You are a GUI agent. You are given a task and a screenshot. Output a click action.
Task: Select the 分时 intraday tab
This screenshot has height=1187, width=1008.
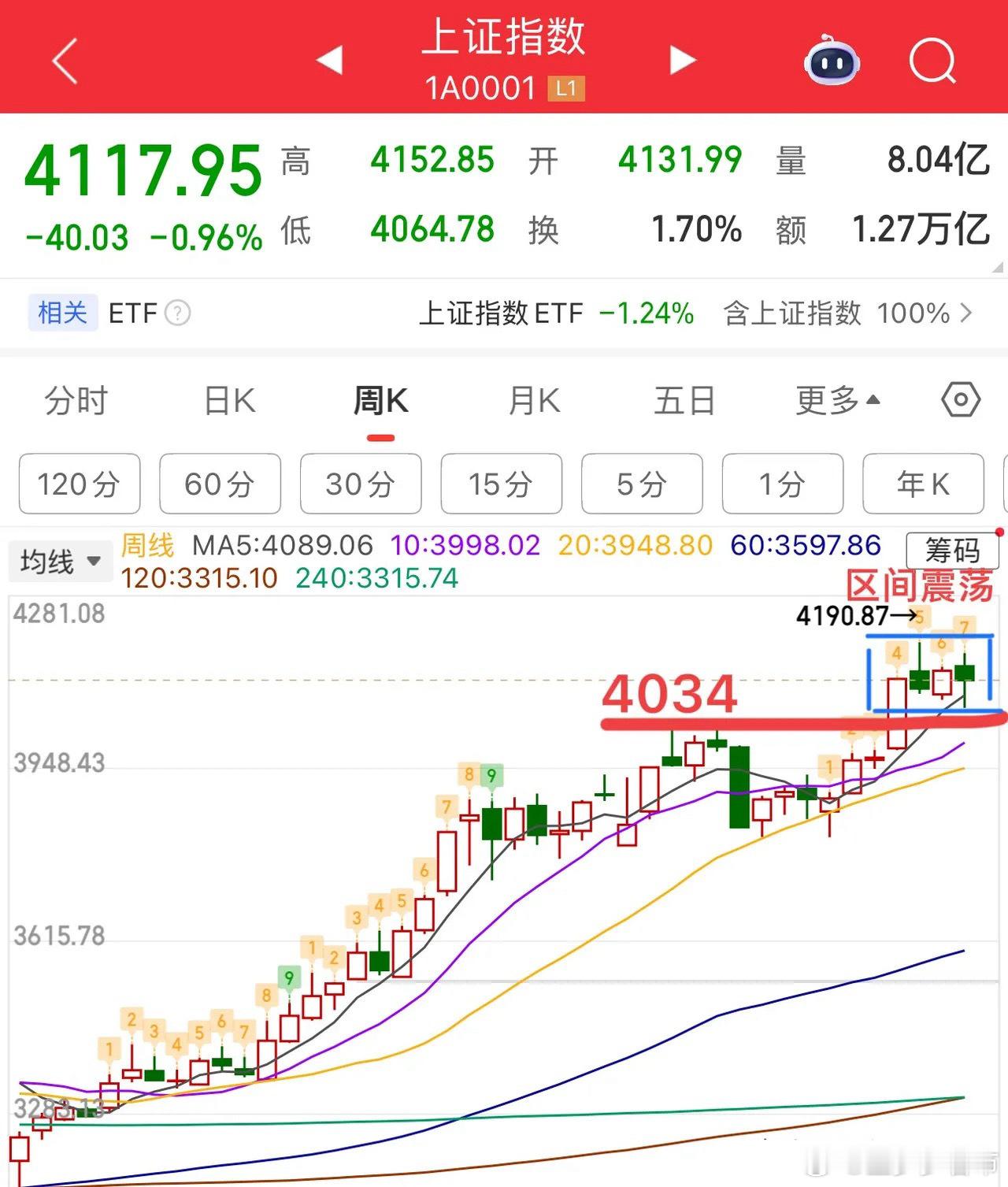point(76,400)
